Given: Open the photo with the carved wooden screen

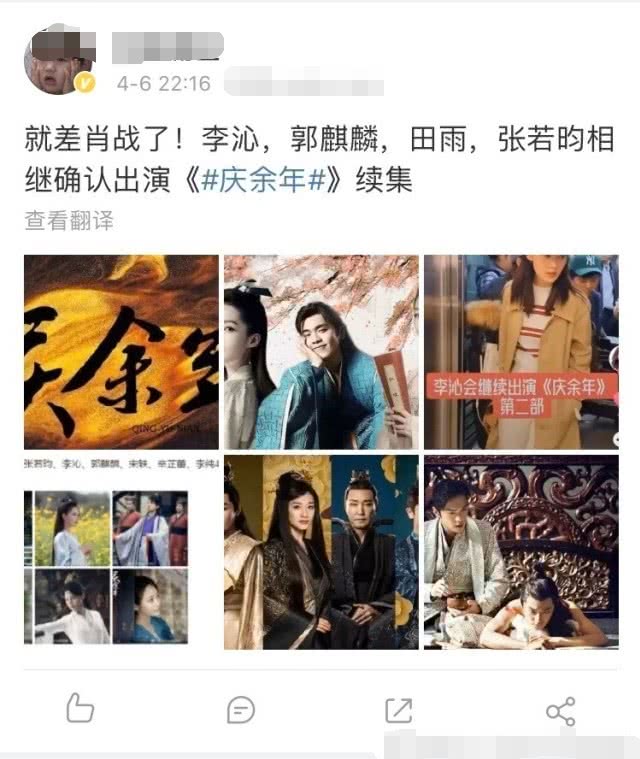Looking at the screenshot, I should (521, 552).
